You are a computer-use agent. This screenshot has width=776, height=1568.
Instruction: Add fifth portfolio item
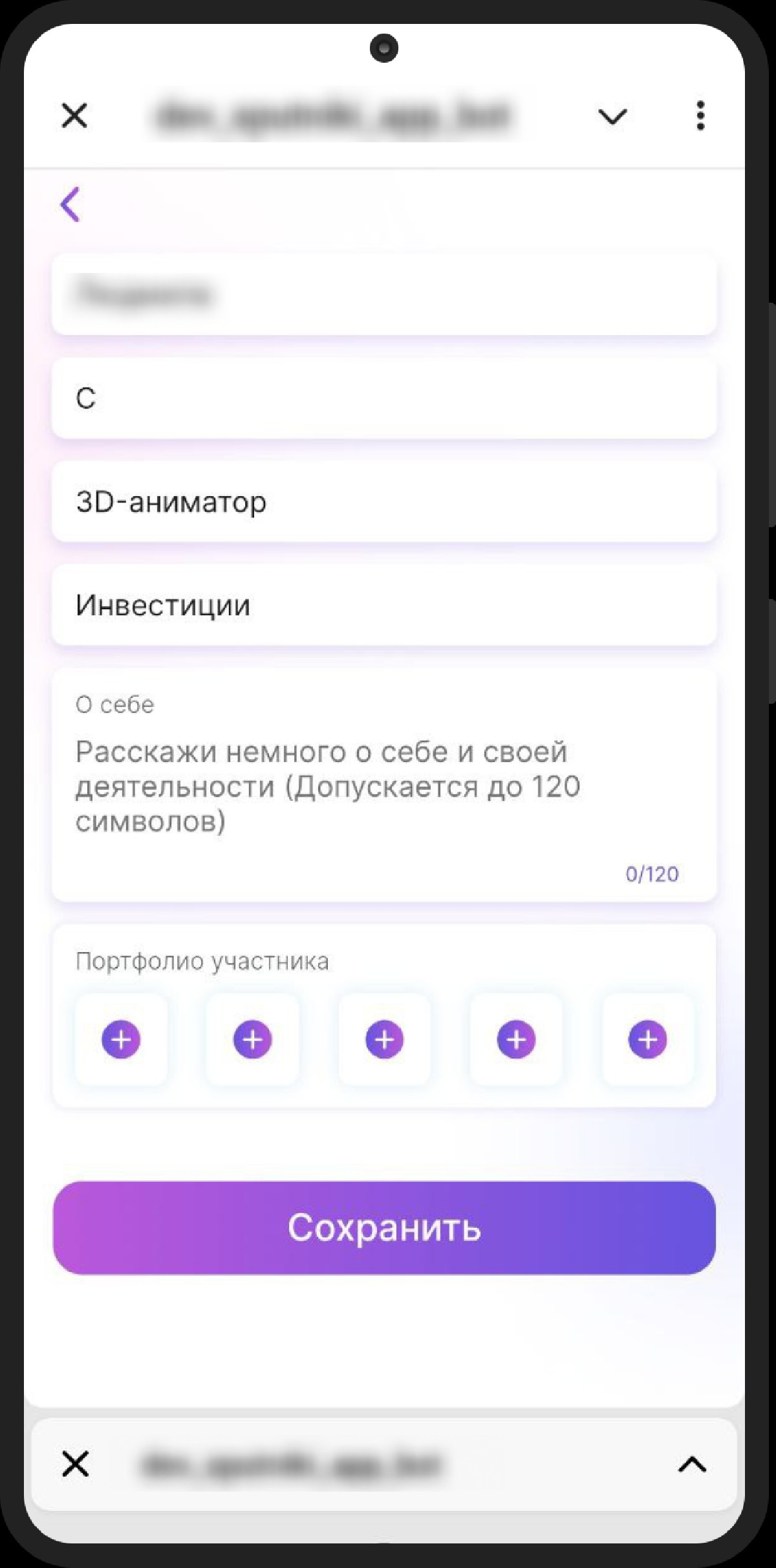pyautogui.click(x=647, y=1040)
